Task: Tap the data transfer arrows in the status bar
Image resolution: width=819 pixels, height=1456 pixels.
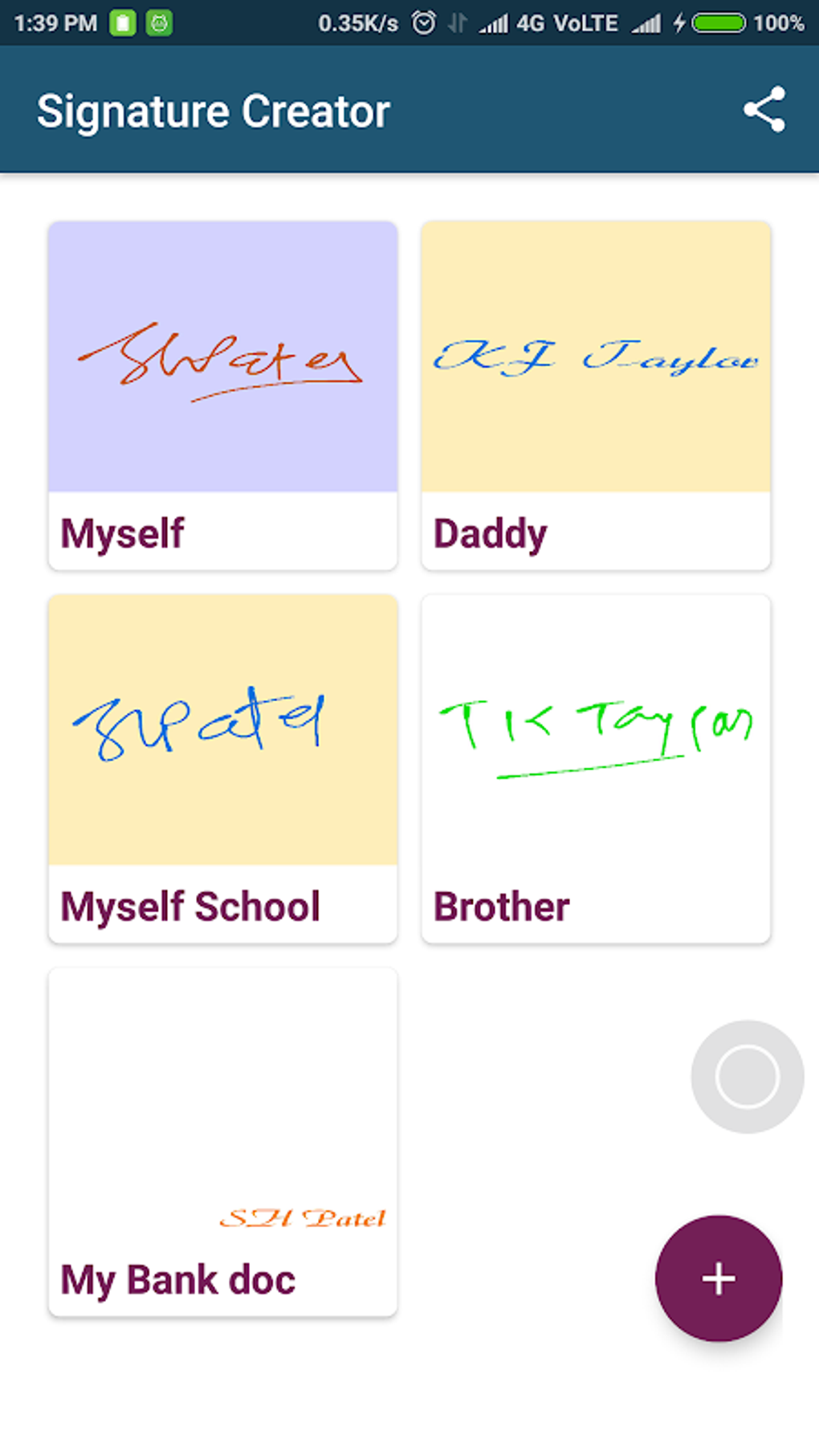Action: coord(458,22)
